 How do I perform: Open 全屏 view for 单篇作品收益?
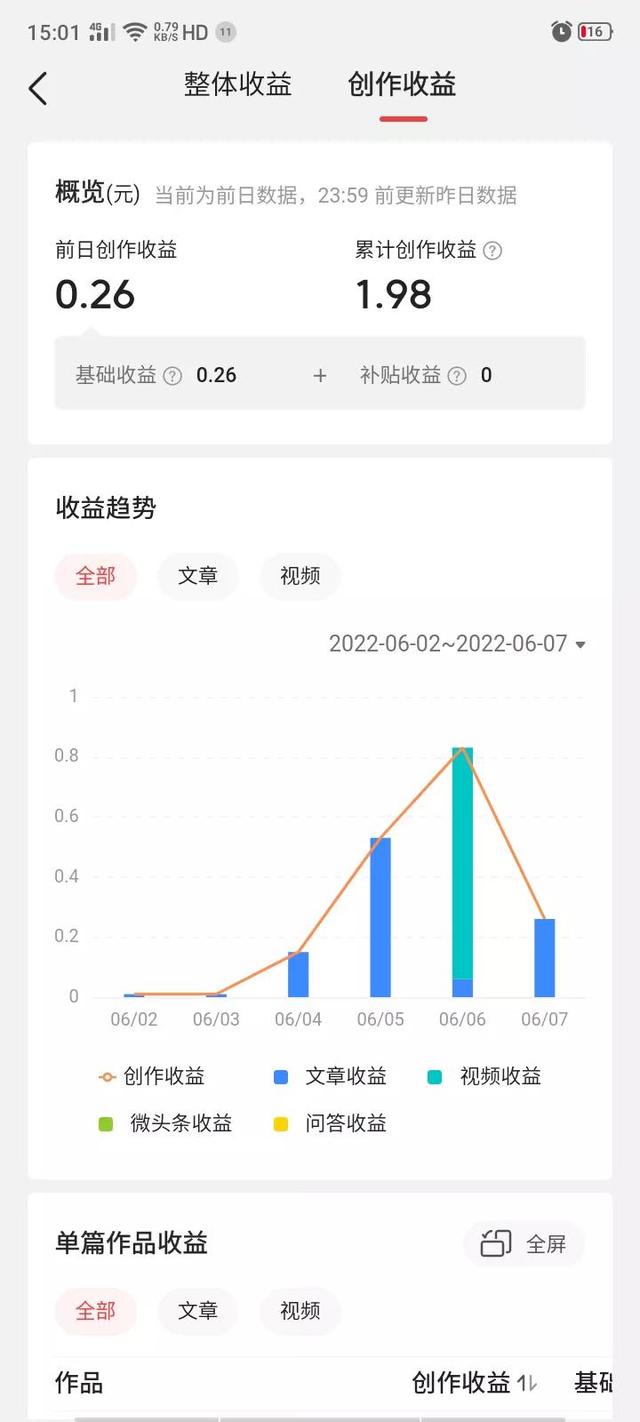pyautogui.click(x=524, y=1244)
